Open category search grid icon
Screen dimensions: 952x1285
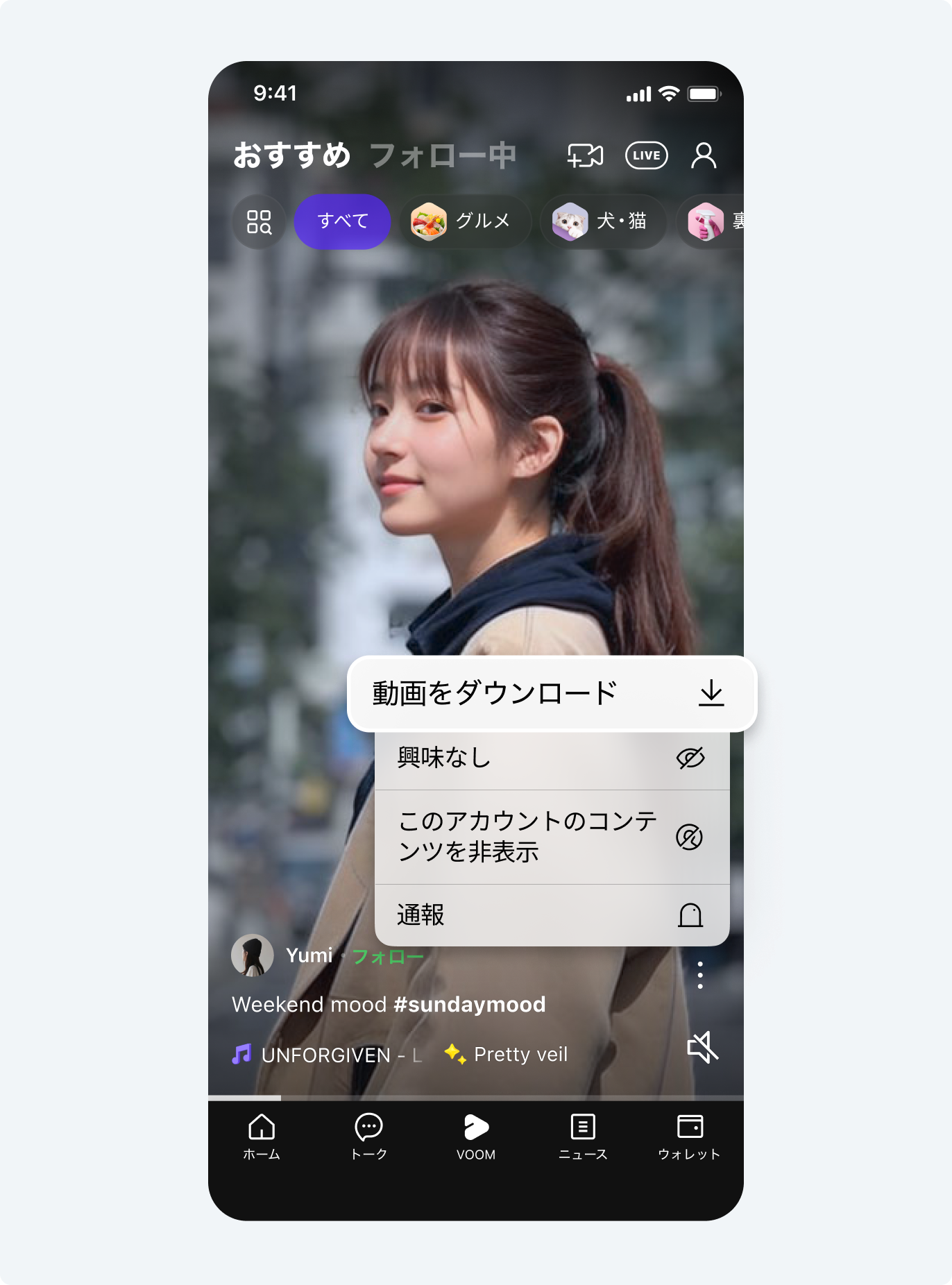259,222
